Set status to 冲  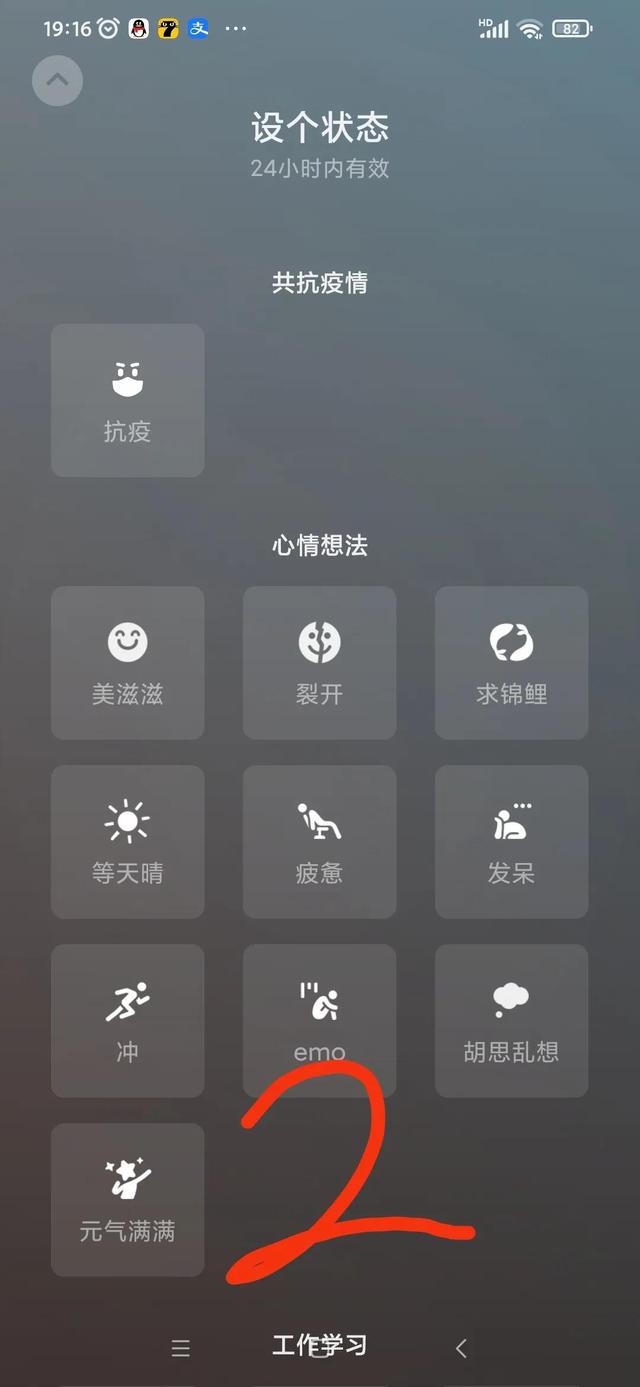pyautogui.click(x=128, y=1021)
